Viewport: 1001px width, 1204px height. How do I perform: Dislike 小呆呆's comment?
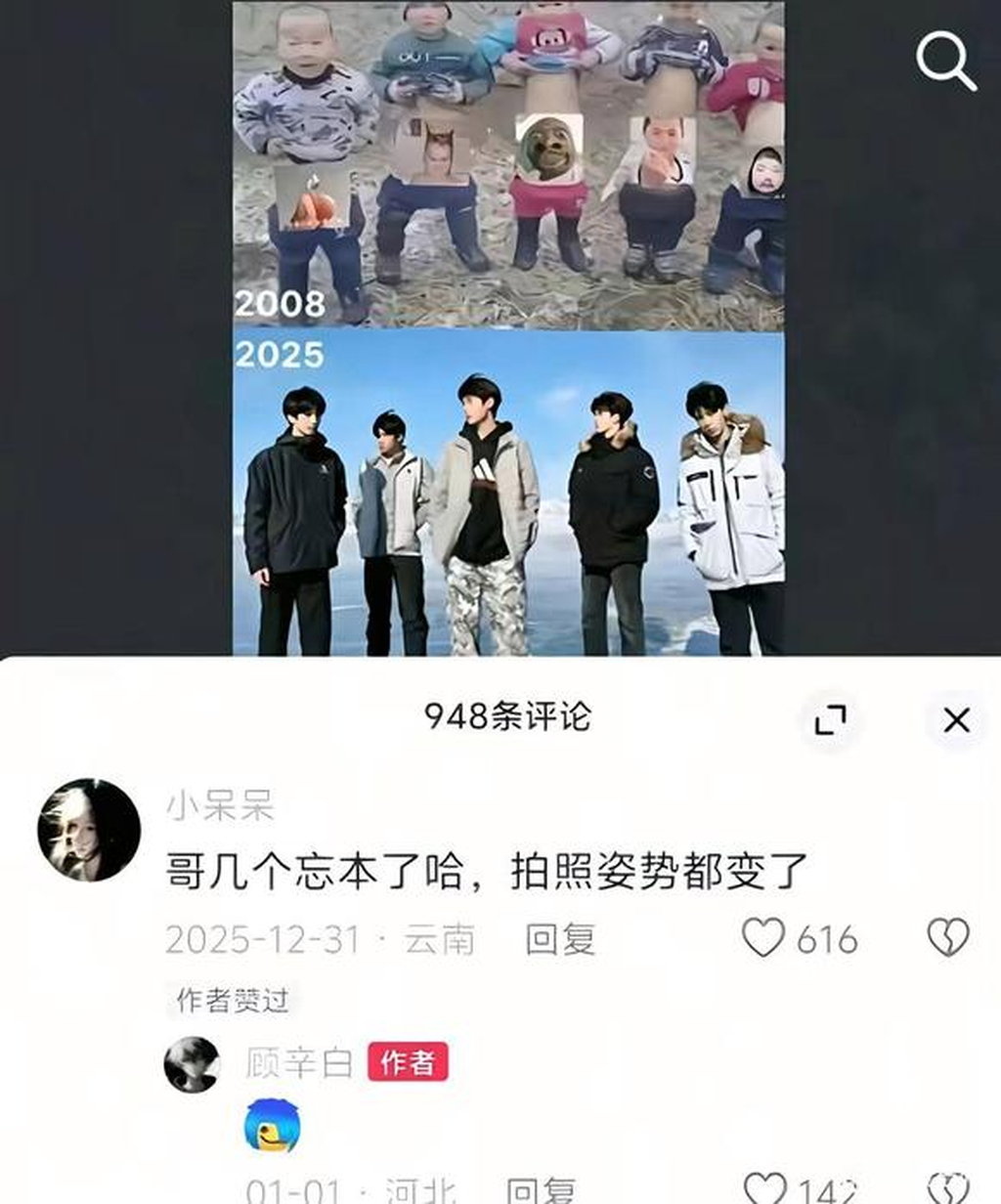(x=947, y=938)
